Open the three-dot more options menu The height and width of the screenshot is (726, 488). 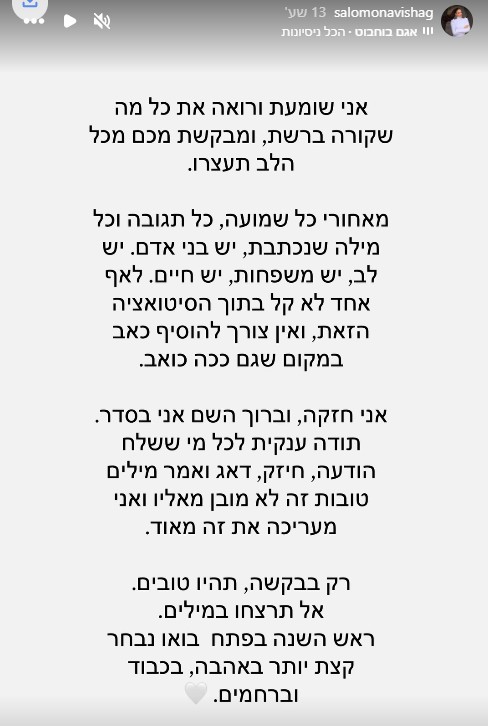[x=33, y=21]
